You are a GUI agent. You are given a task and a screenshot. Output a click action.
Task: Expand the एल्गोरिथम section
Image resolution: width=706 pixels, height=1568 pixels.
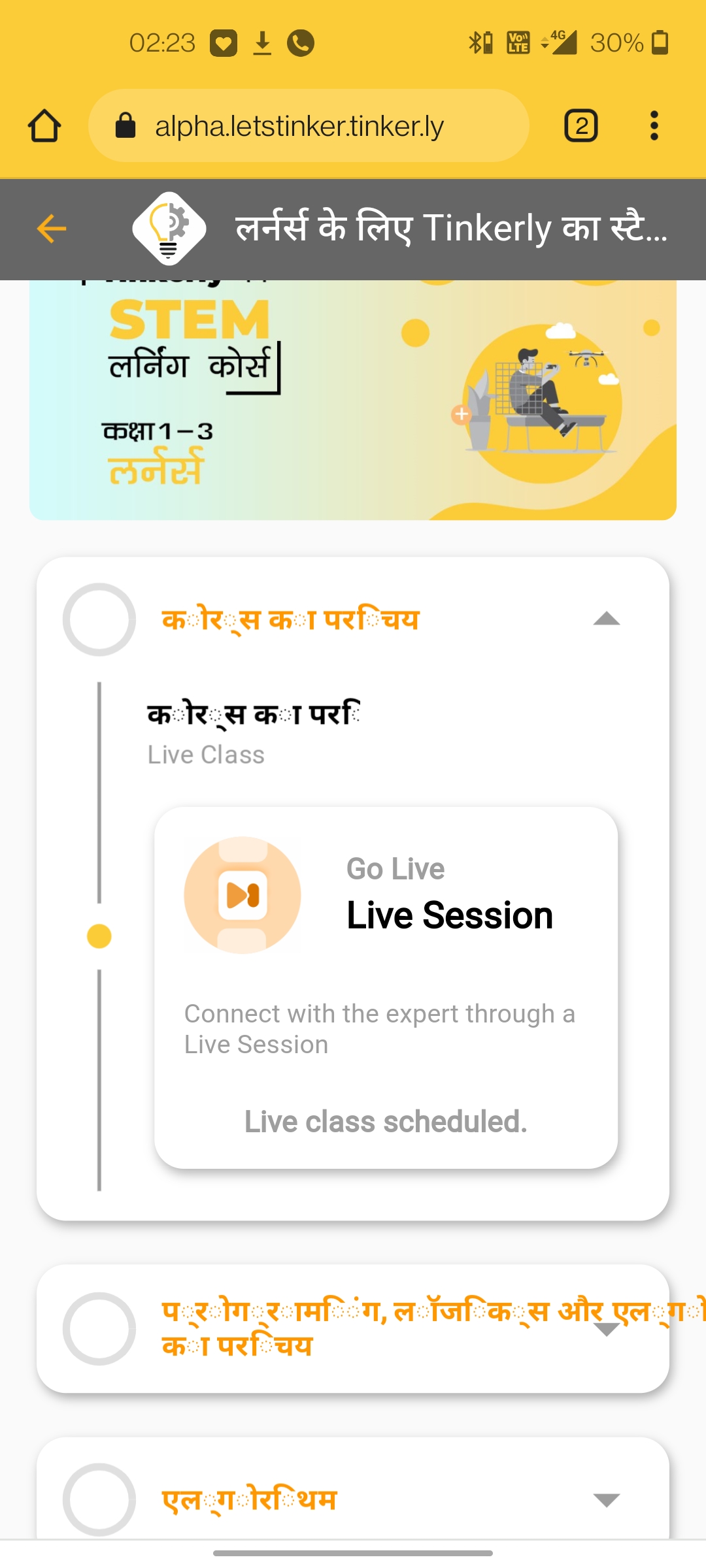pos(607,1500)
